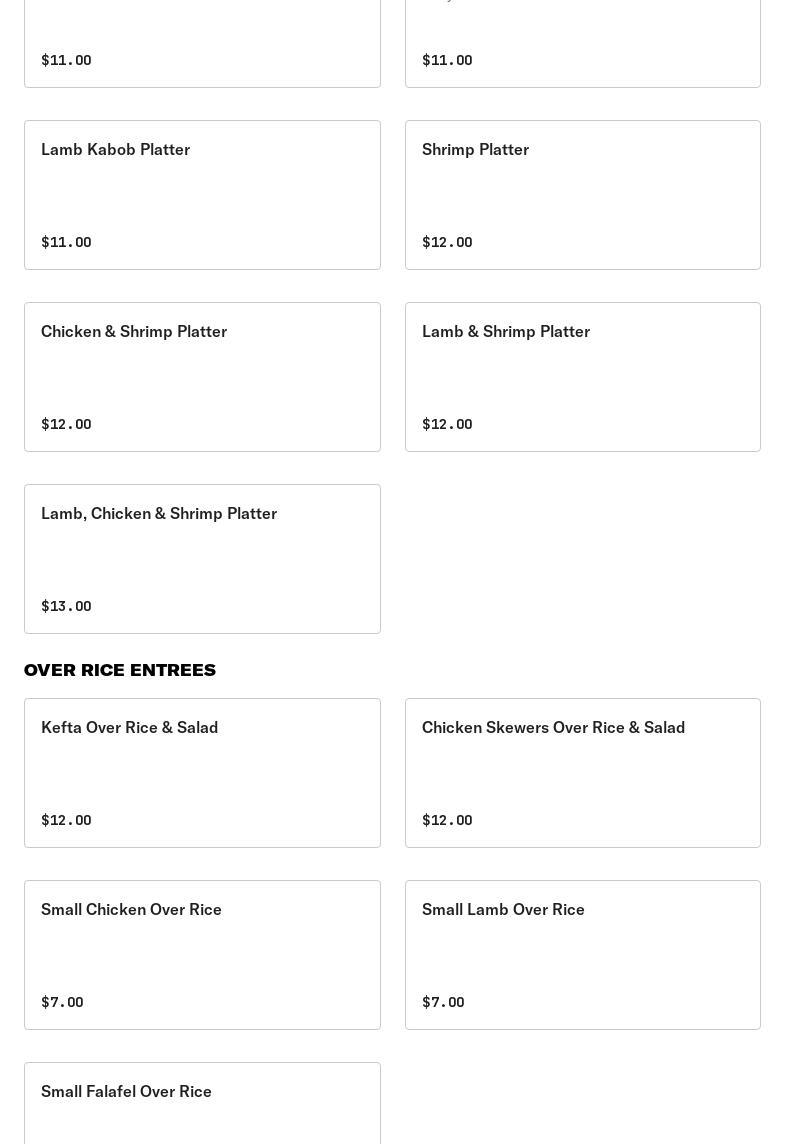Select Small Chicken Over Rice
785x1144 pixels.
[202, 955]
